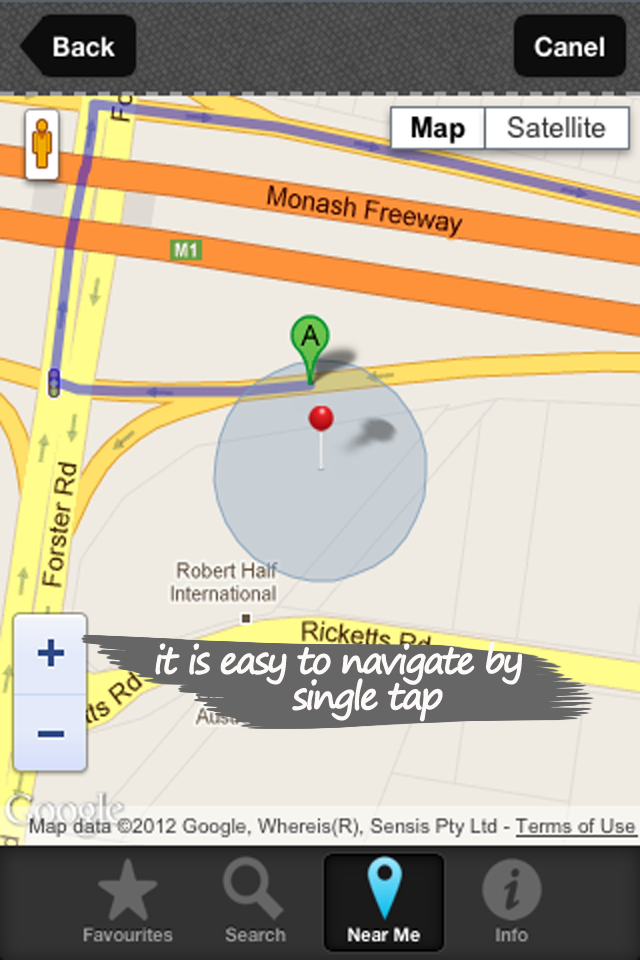Tap the Street View pegman icon
640x960 pixels.
point(41,145)
